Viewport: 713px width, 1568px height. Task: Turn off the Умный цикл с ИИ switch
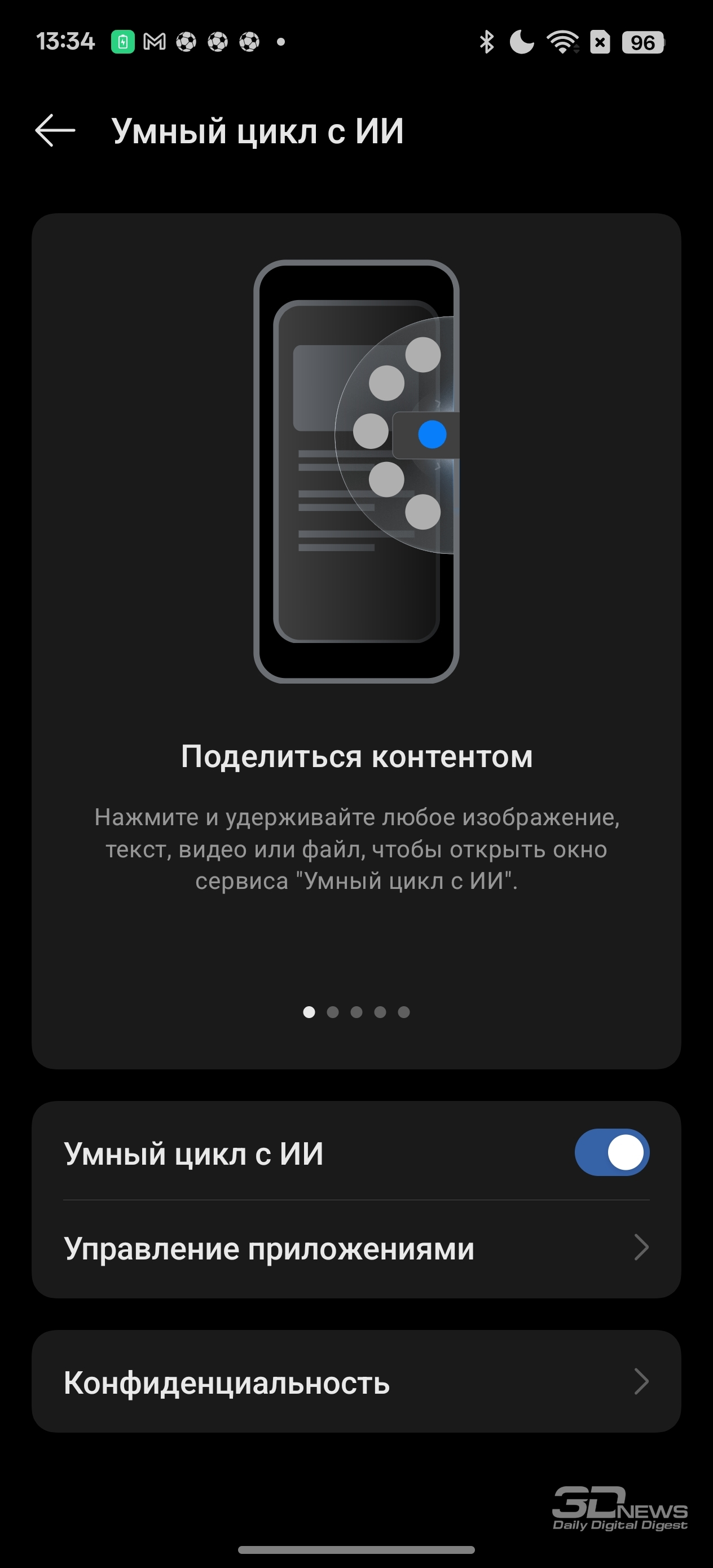[x=612, y=1152]
